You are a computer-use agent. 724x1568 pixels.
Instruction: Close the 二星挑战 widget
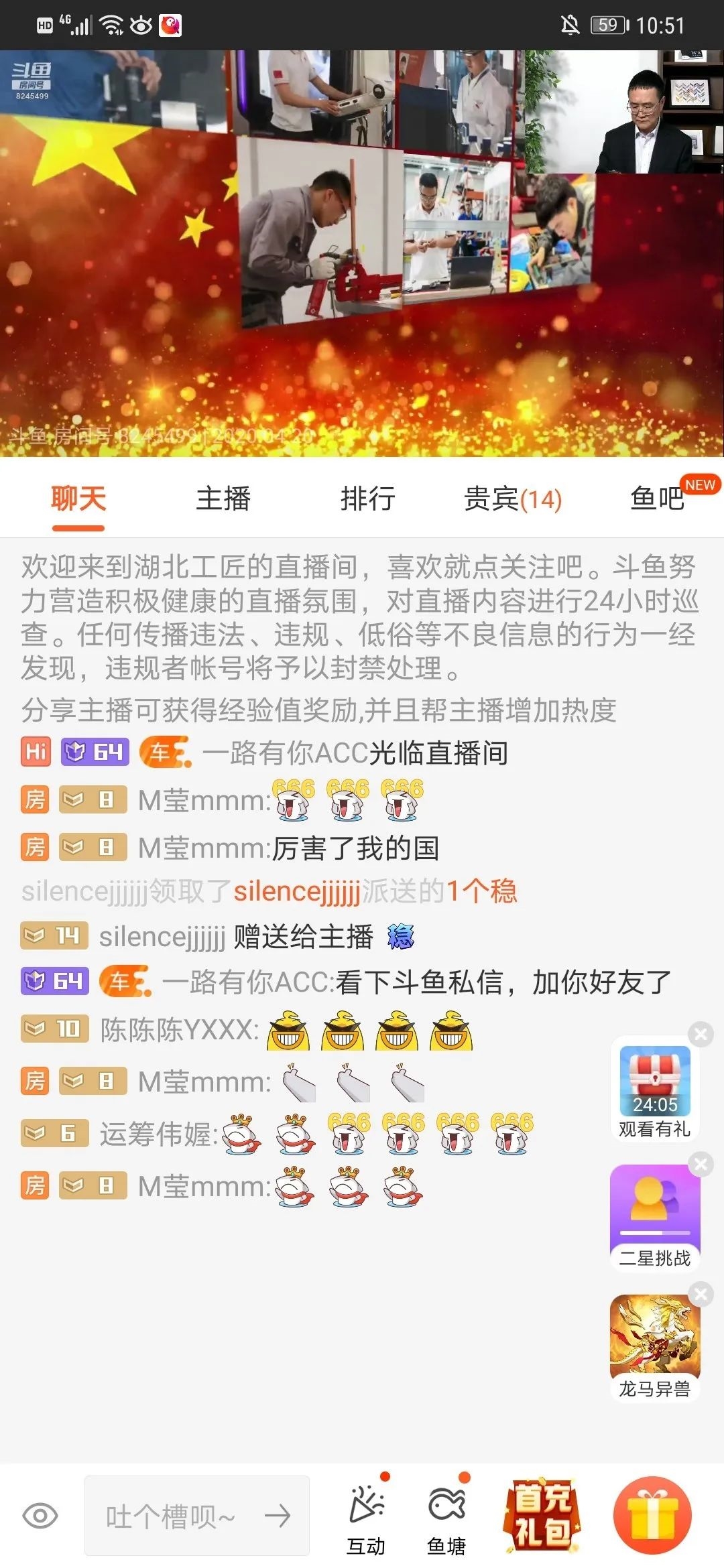point(701,1165)
